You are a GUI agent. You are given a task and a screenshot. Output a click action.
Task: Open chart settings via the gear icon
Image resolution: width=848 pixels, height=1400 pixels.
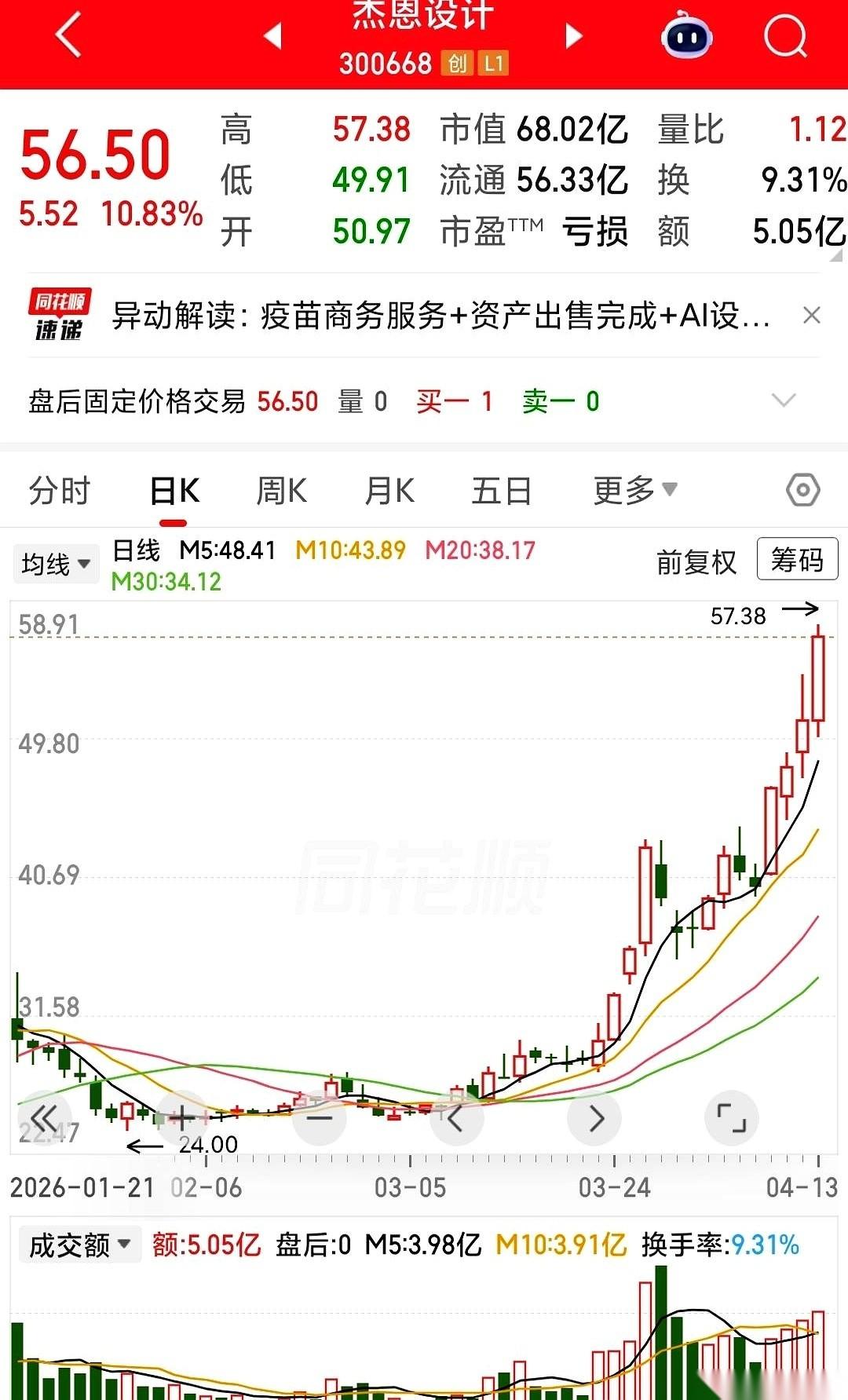click(800, 488)
